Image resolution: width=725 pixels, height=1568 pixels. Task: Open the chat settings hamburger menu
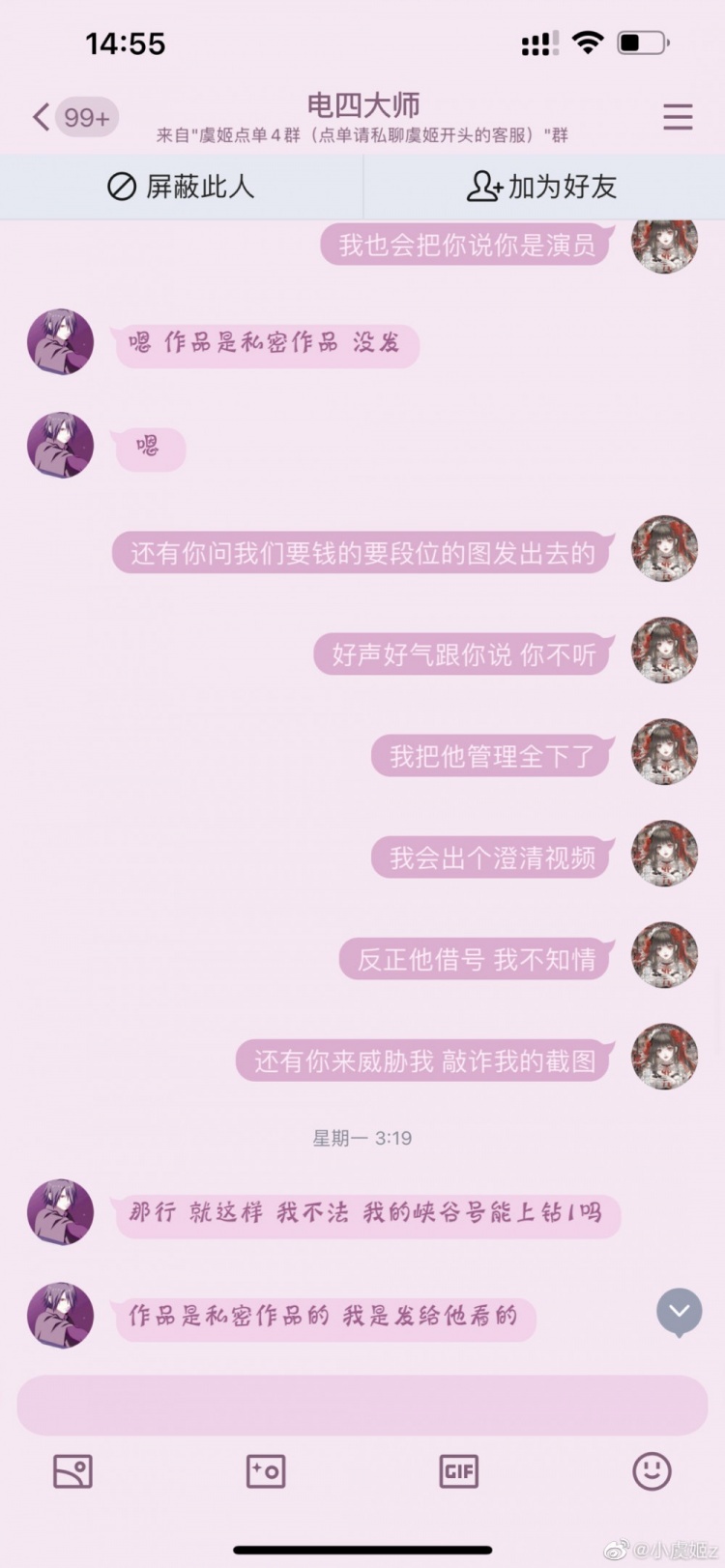tap(678, 117)
